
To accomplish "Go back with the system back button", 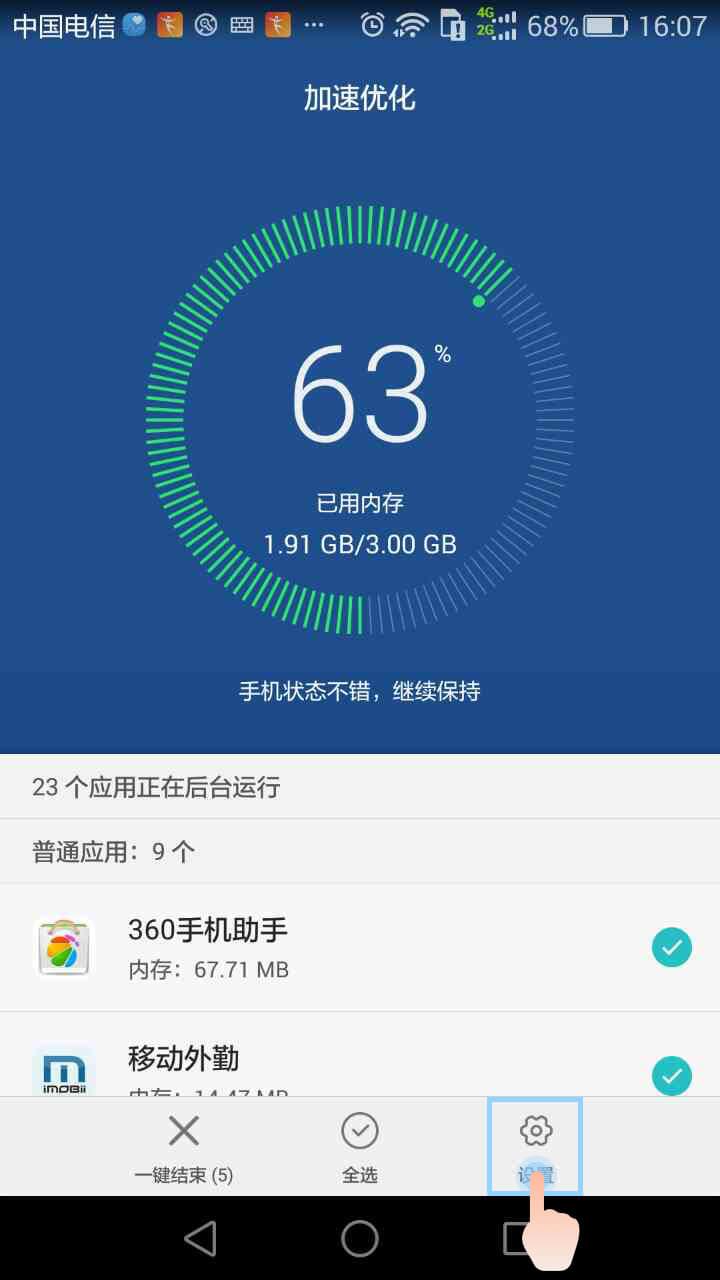I will [x=201, y=1239].
